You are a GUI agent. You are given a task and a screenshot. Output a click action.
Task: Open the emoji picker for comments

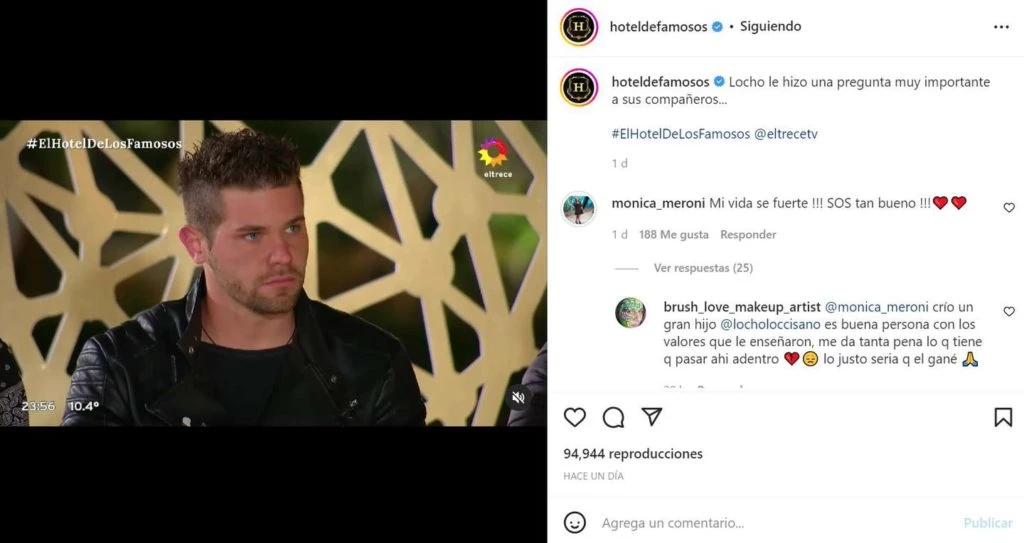pyautogui.click(x=575, y=523)
